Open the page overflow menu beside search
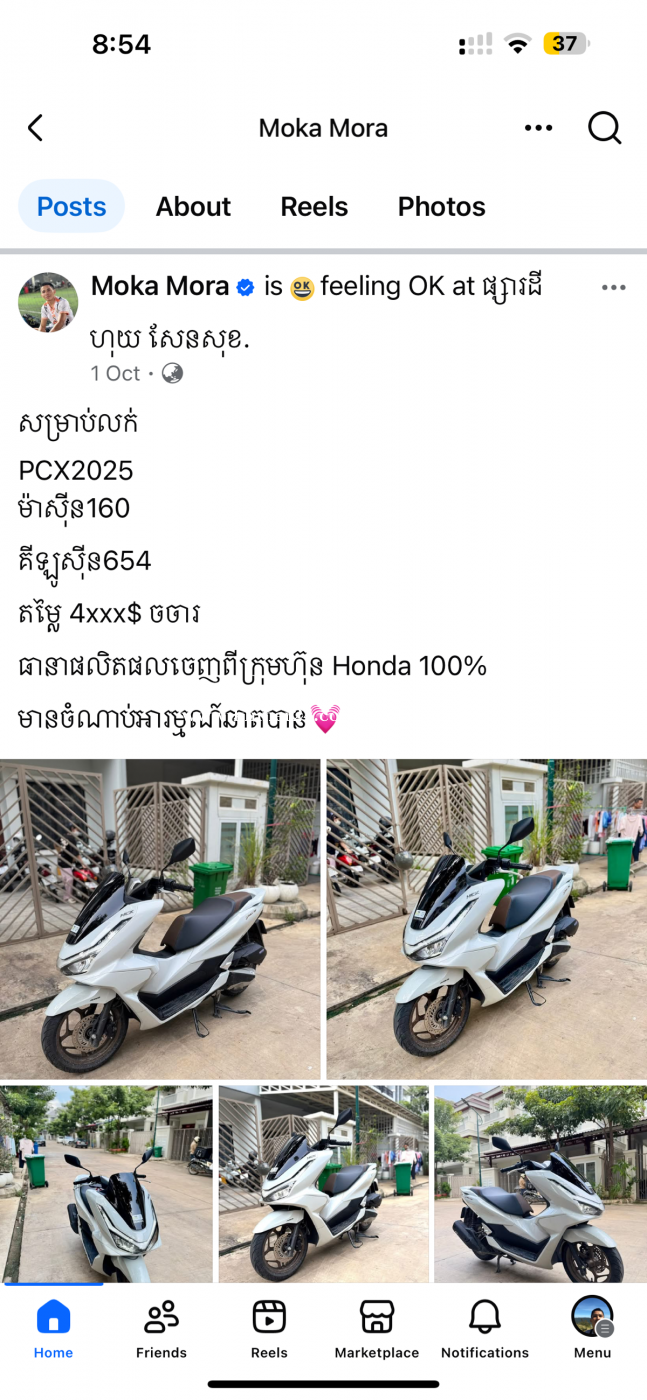This screenshot has width=647, height=1400. pyautogui.click(x=538, y=128)
